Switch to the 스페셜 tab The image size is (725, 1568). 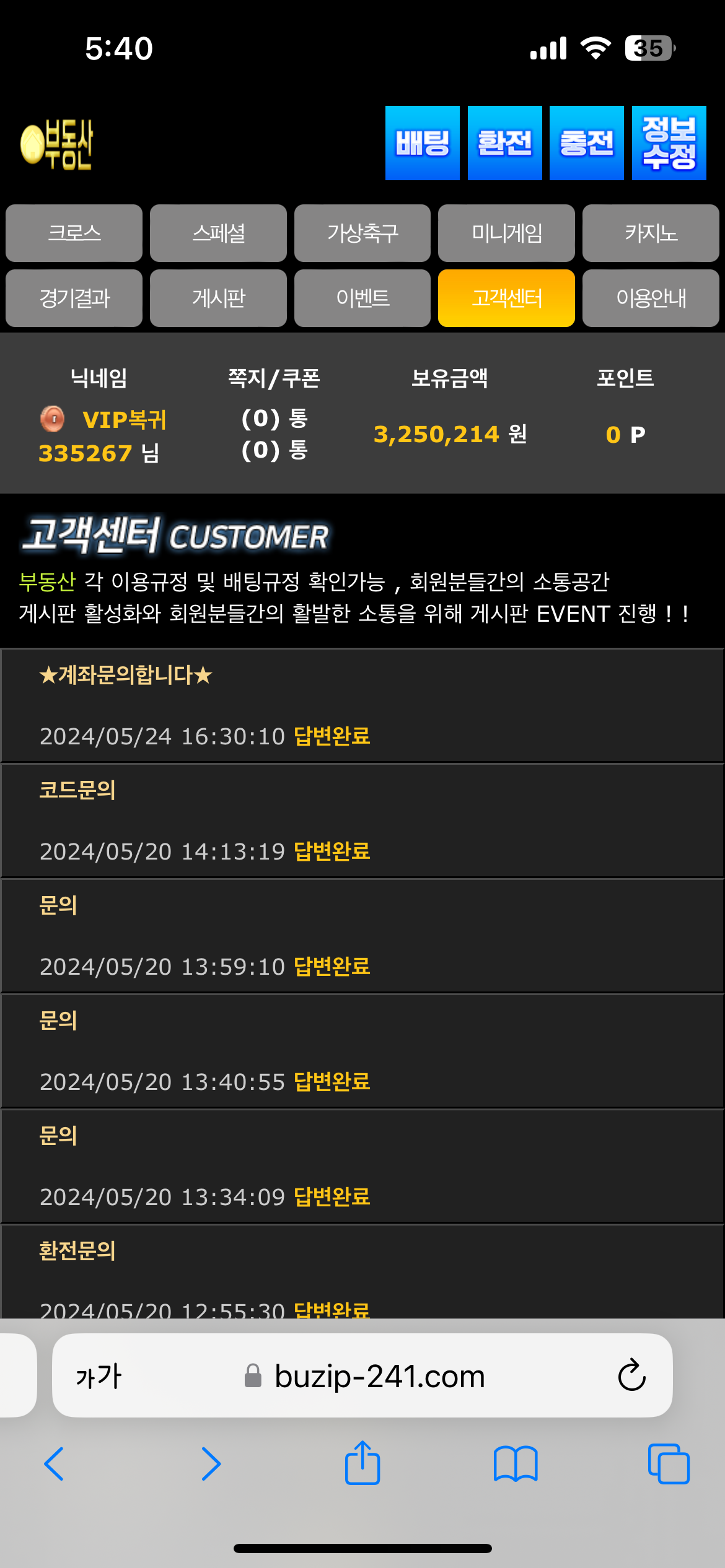coord(218,233)
